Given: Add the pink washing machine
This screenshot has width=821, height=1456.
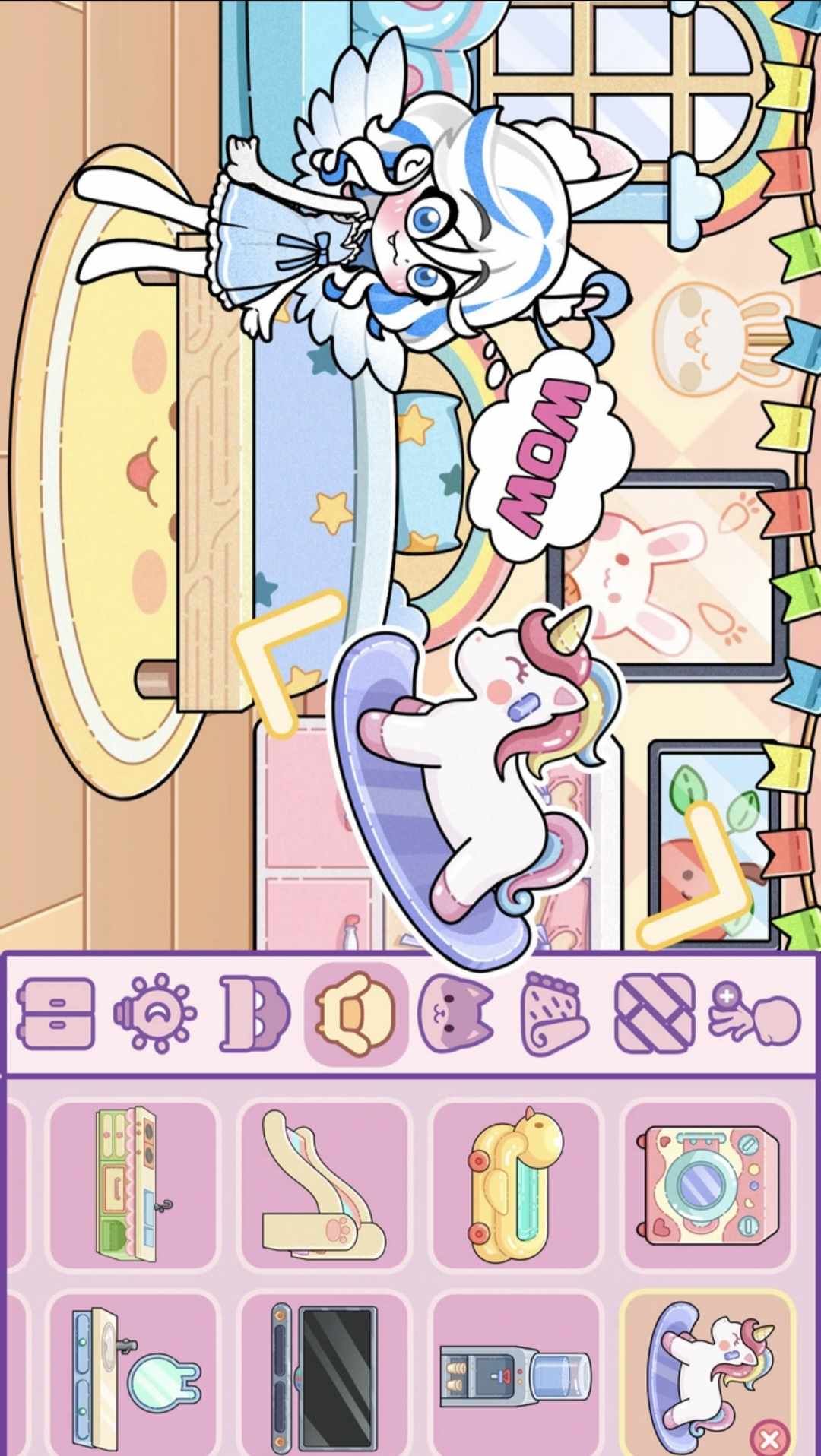Looking at the screenshot, I should (707, 1184).
